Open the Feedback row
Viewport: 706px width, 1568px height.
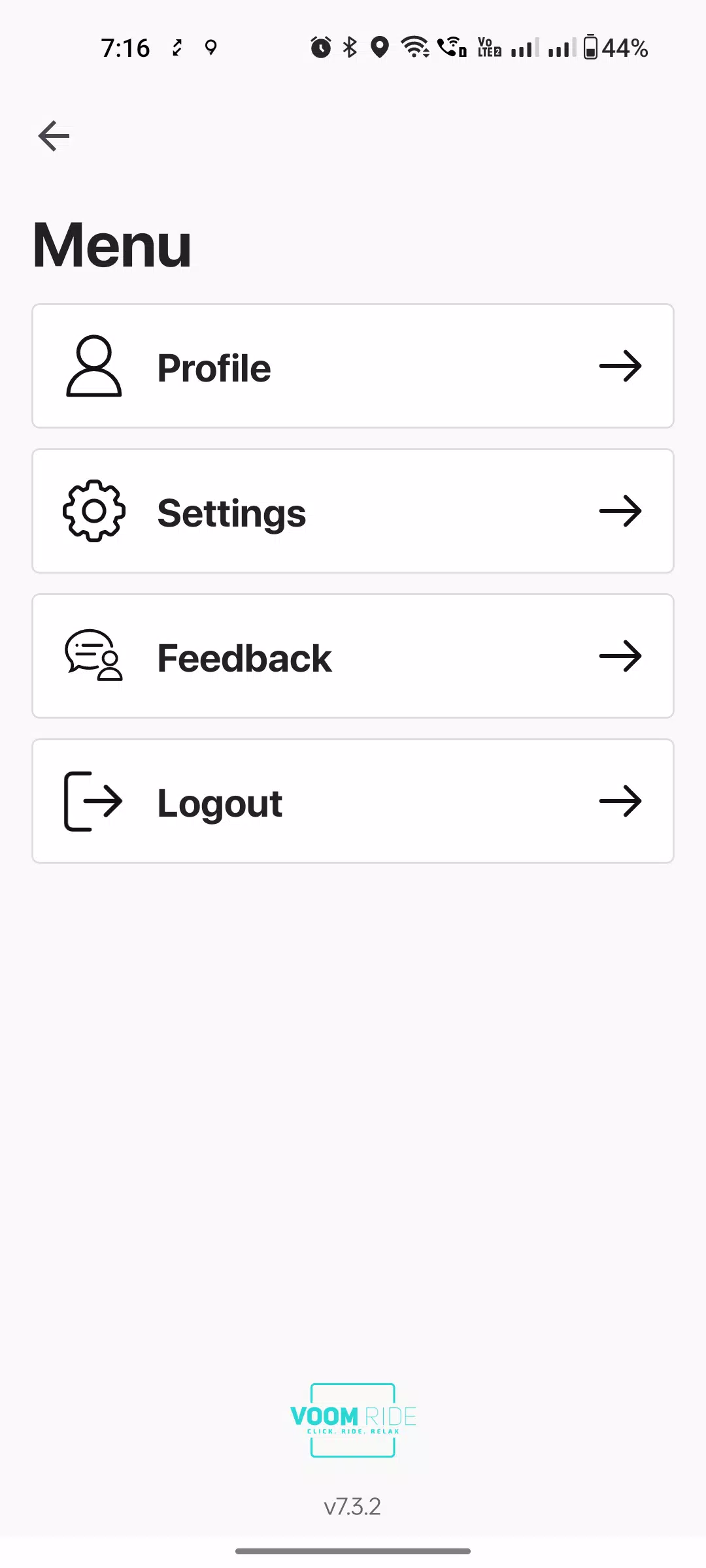pyautogui.click(x=353, y=656)
